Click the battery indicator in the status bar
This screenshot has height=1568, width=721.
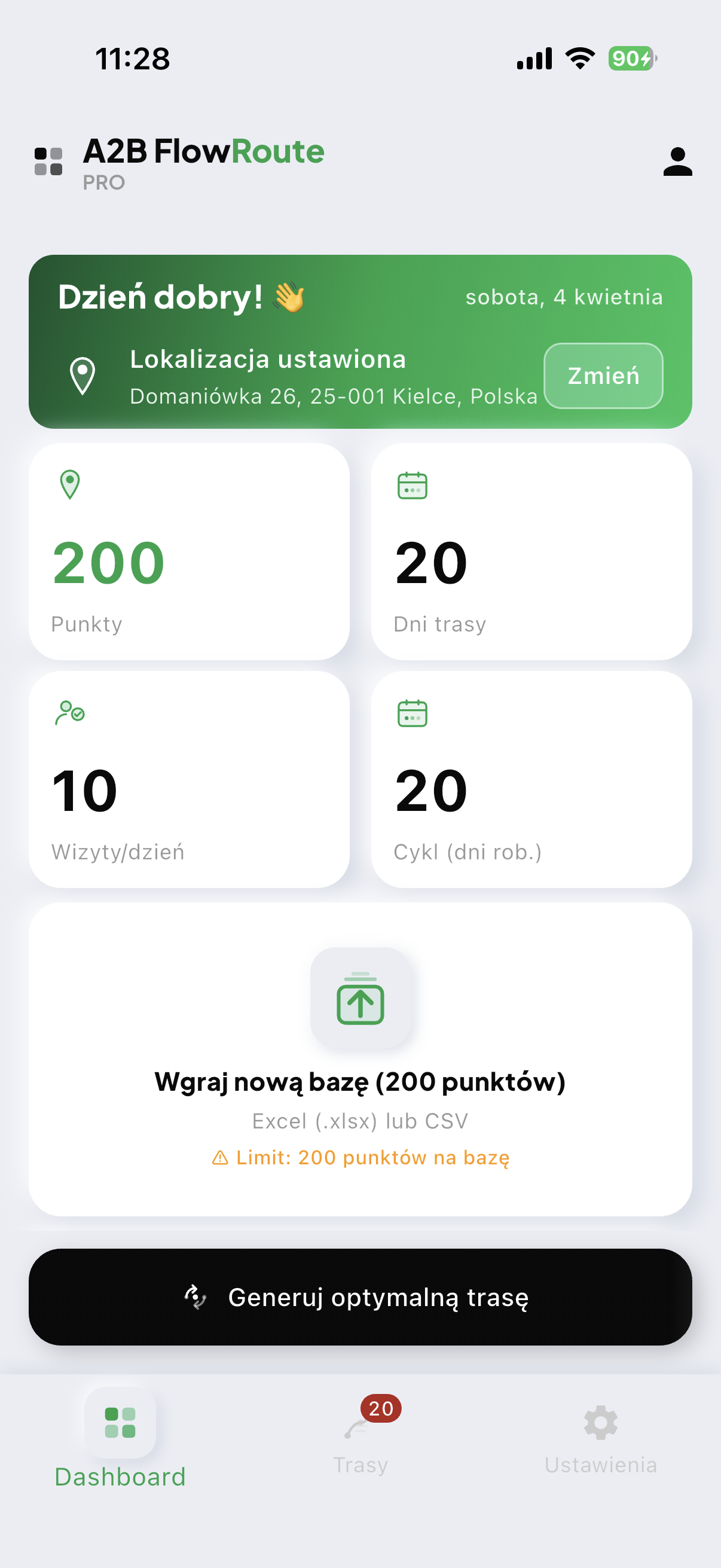click(x=630, y=59)
